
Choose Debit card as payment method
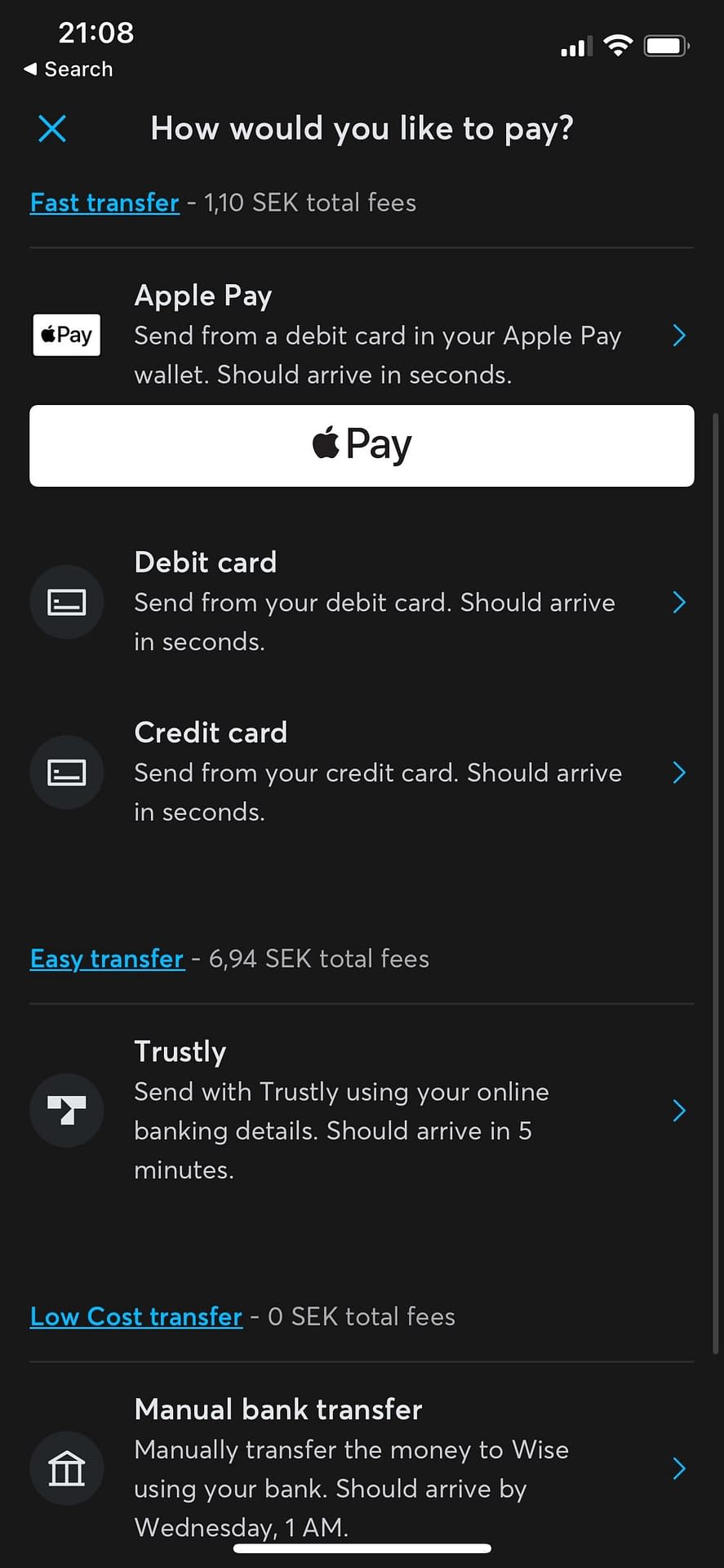pos(362,602)
